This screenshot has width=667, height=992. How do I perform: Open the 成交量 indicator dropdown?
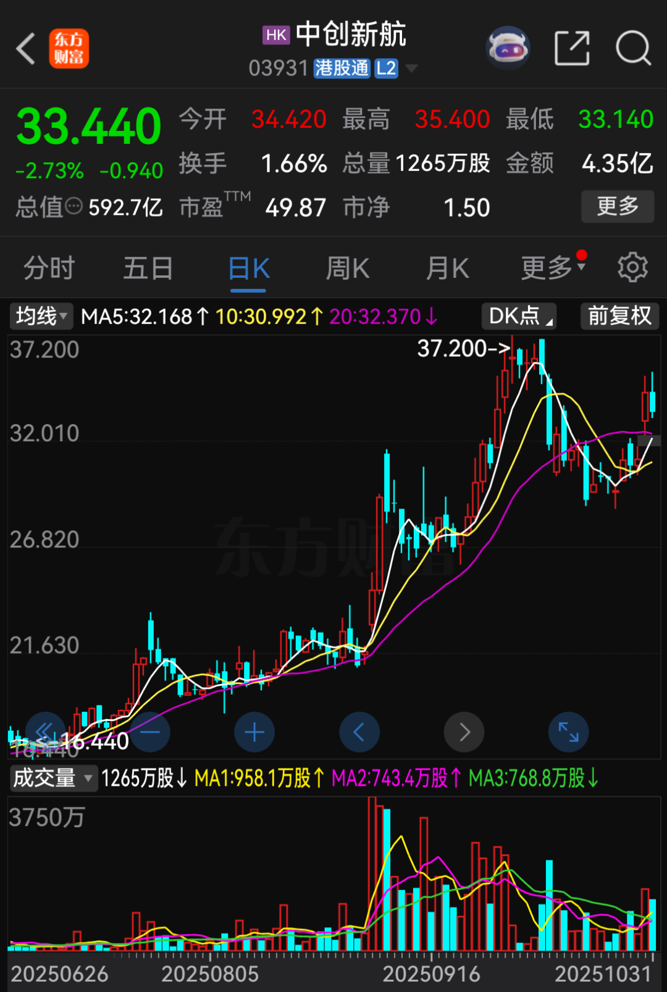coord(54,777)
